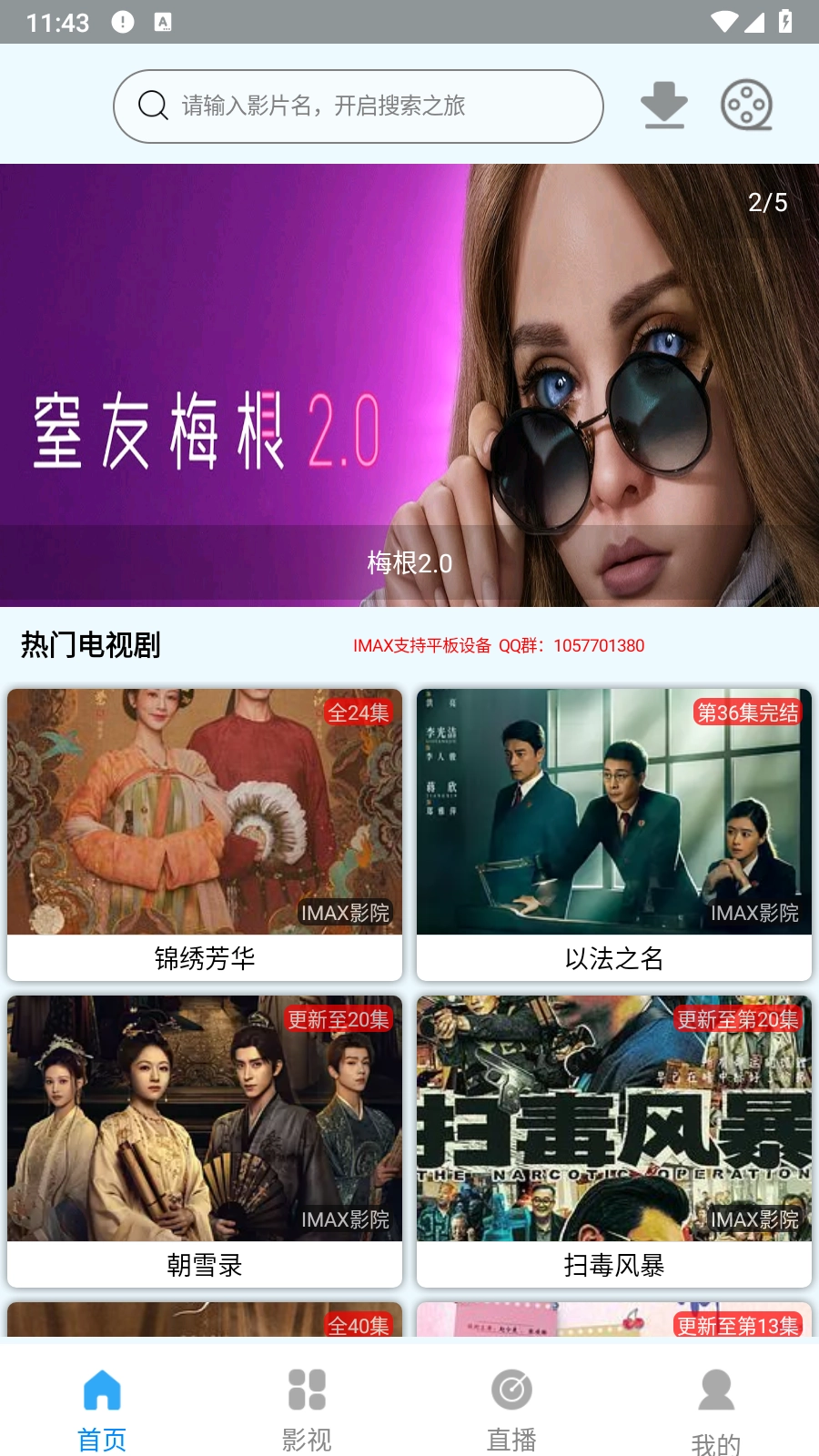Select the 首页 home icon in bottom bar
Screen dimensions: 819x1456
click(x=102, y=1390)
